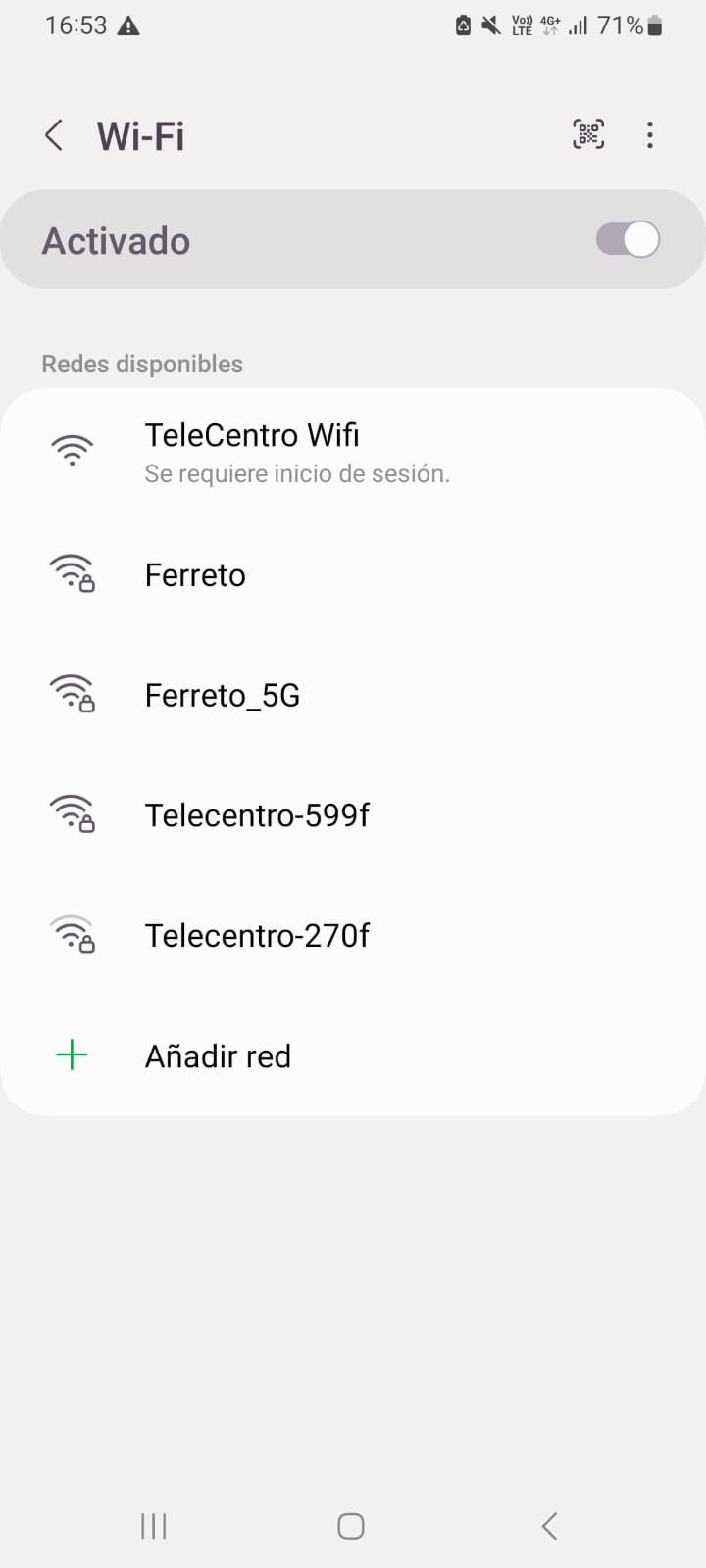Select the Ferreto network
This screenshot has height=1568, width=706.
195,574
